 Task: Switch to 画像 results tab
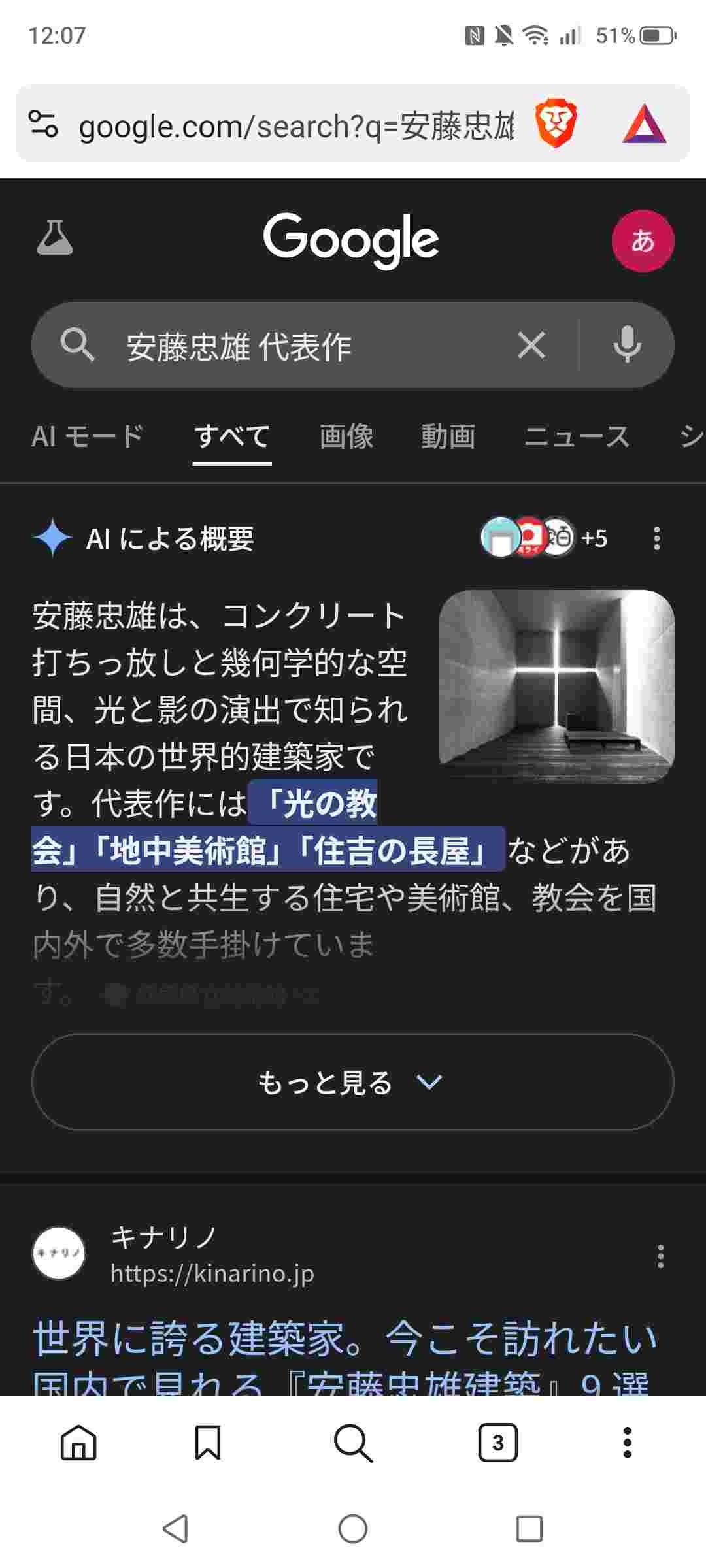pyautogui.click(x=346, y=436)
